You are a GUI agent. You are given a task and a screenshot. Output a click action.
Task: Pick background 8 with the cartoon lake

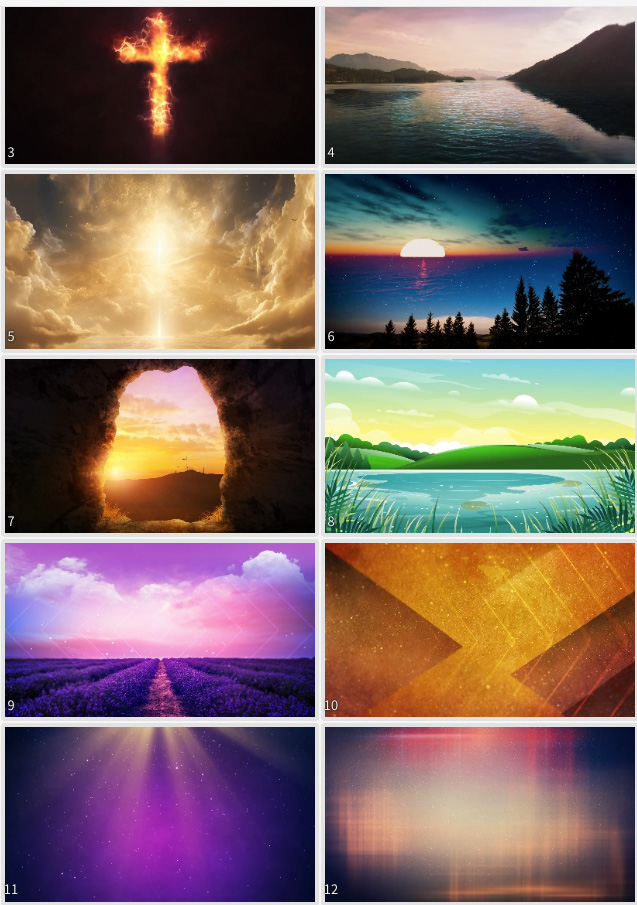coord(480,445)
